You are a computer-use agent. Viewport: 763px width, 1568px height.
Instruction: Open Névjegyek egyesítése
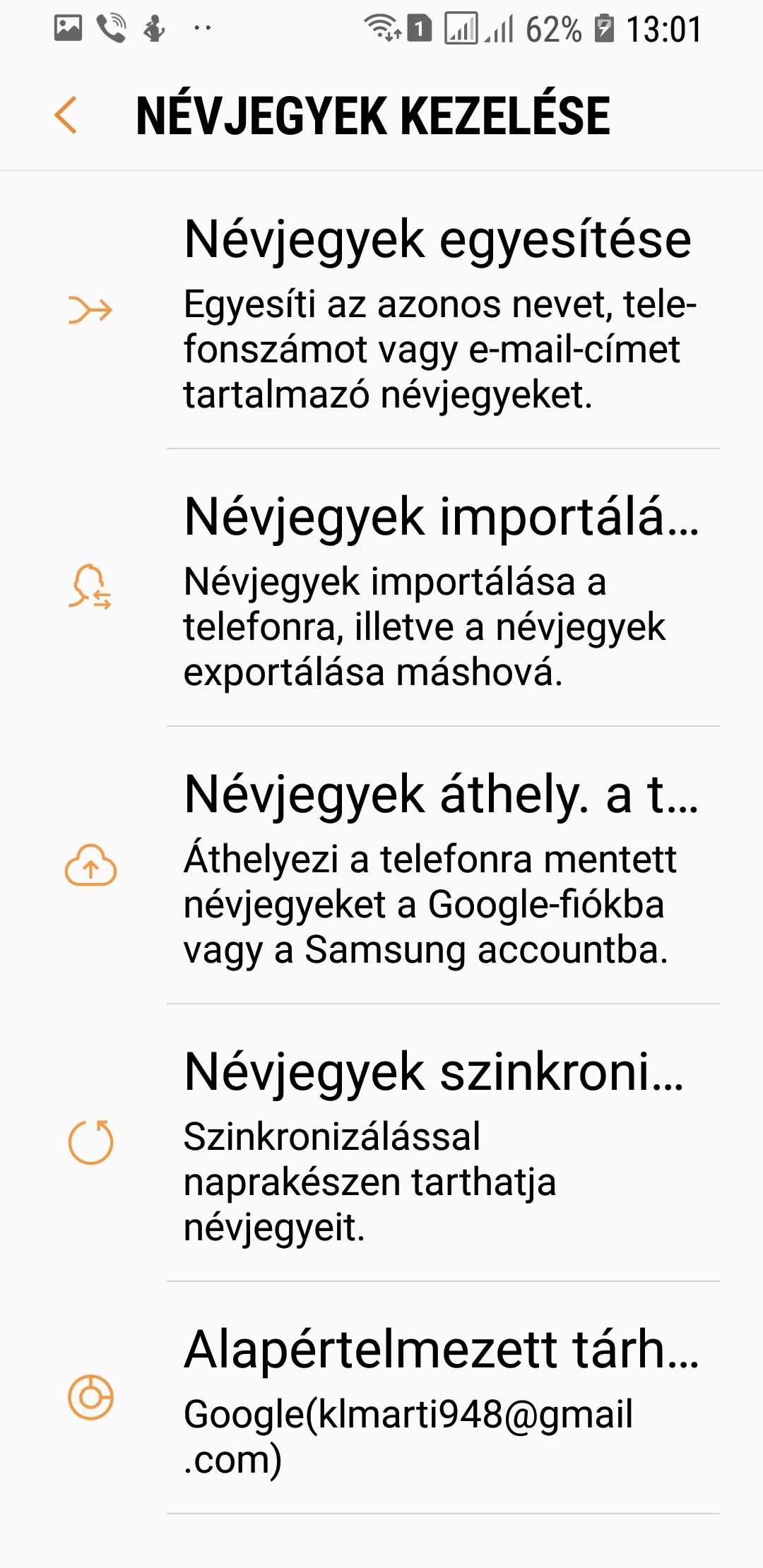coord(381,310)
